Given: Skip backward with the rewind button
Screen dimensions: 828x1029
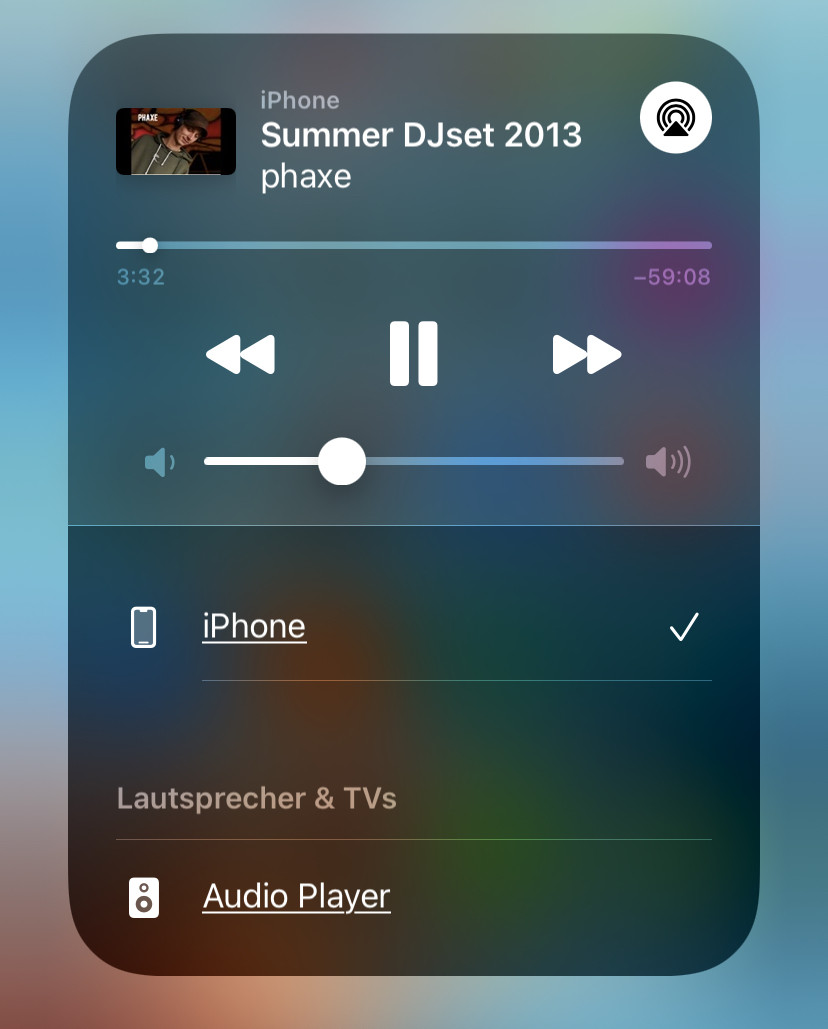Looking at the screenshot, I should 240,354.
